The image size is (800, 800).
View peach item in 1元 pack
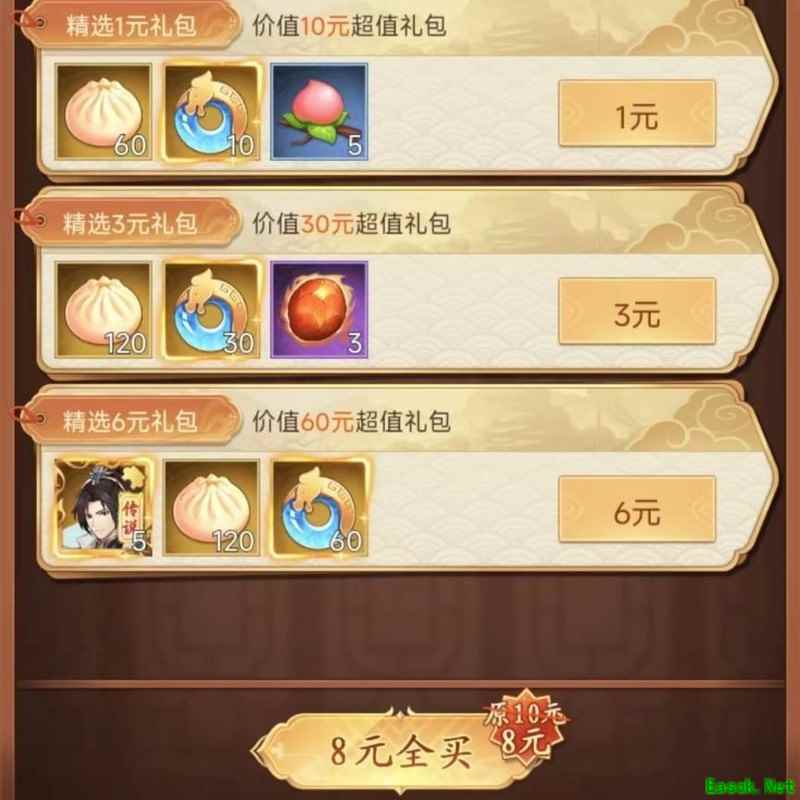318,111
